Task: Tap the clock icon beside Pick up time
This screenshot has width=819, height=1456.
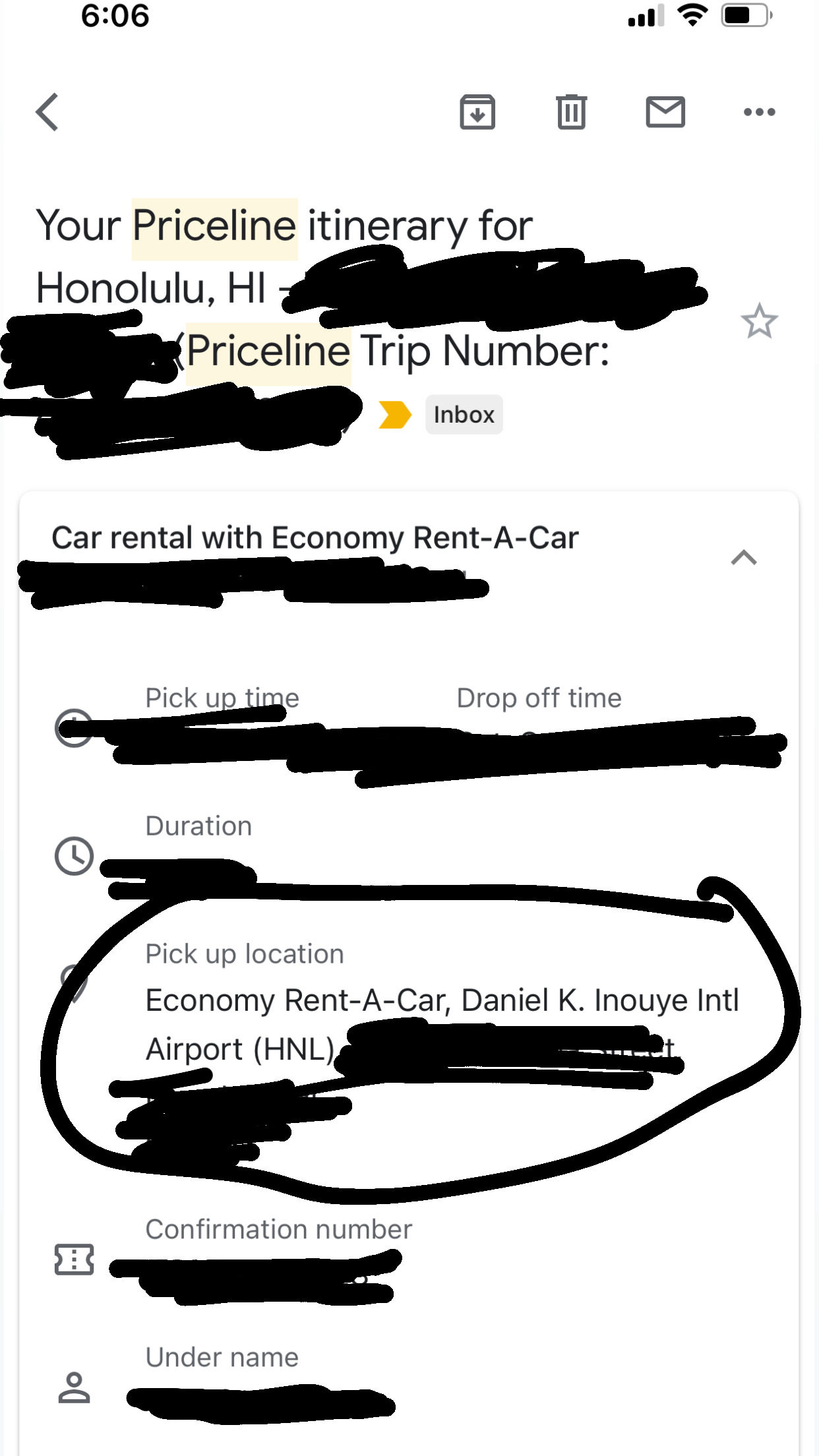Action: tap(74, 729)
